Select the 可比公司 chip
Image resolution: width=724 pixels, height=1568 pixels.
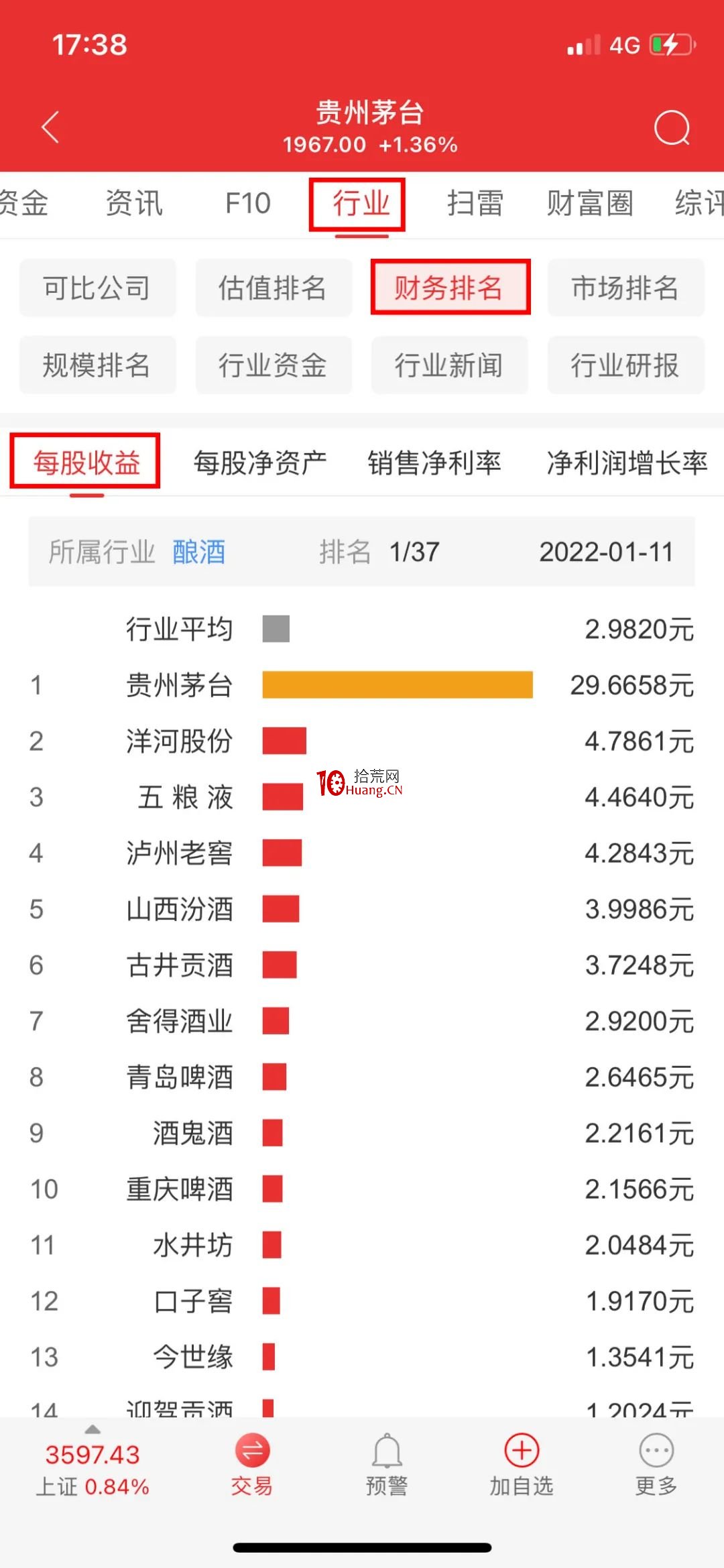click(x=97, y=288)
